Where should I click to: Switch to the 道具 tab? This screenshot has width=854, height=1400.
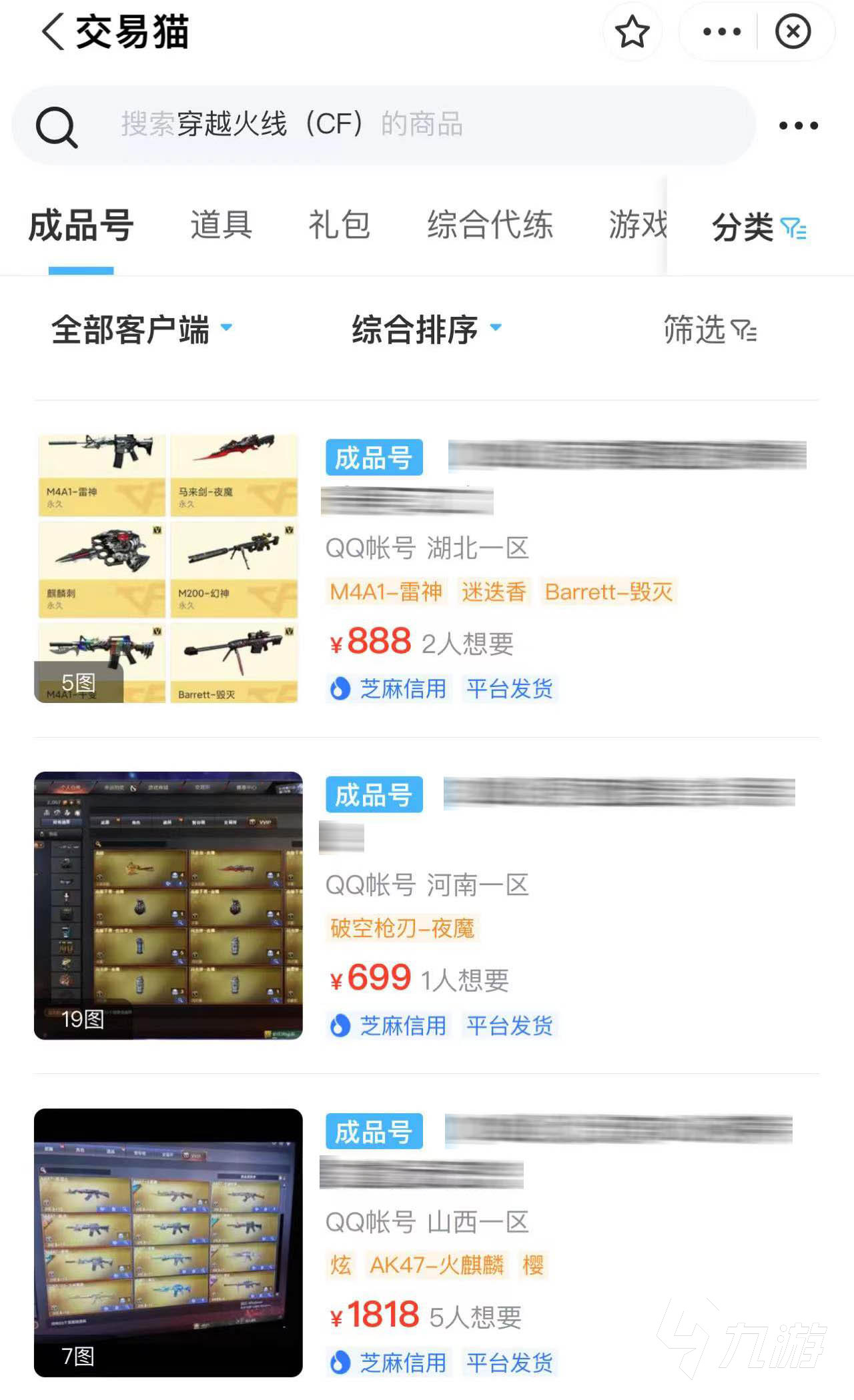click(x=221, y=225)
